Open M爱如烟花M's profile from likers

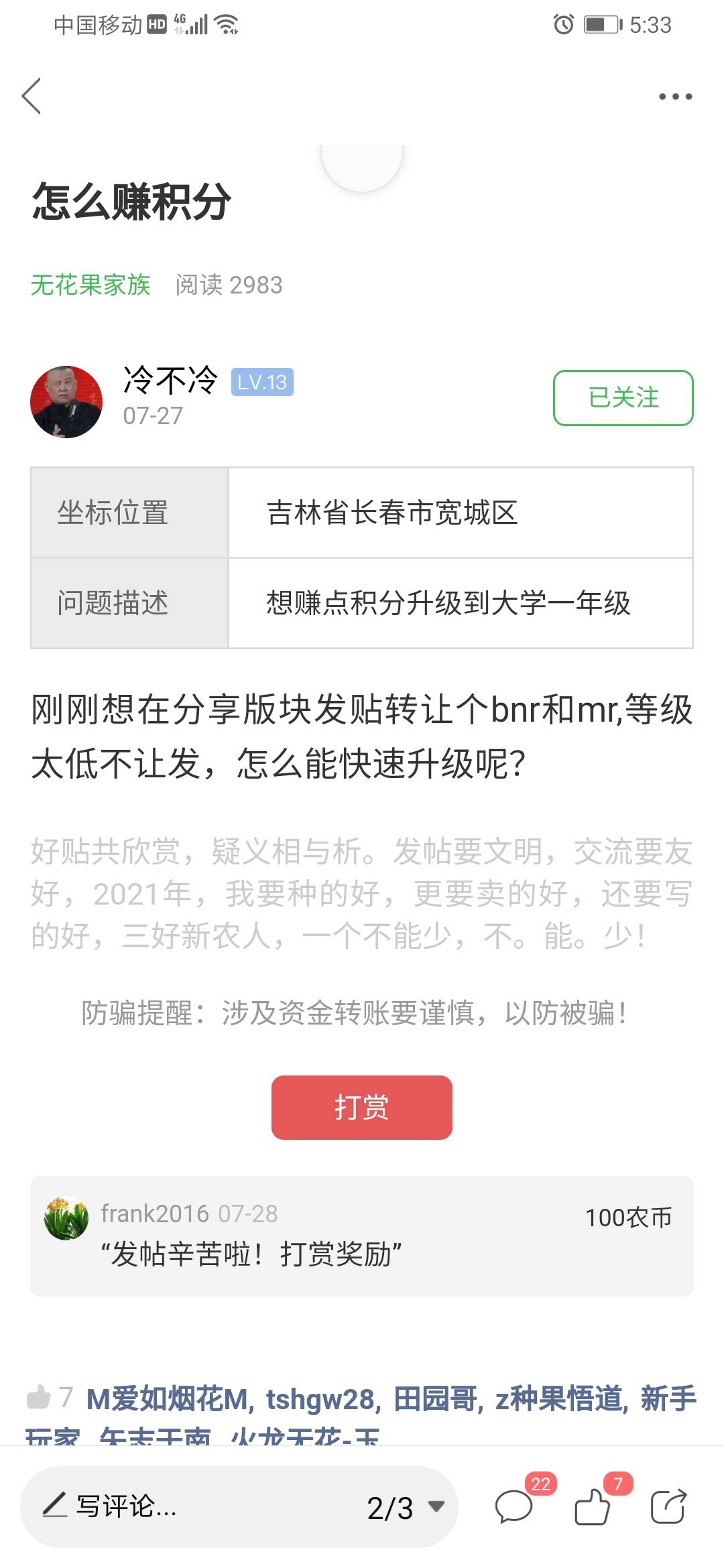(167, 1399)
